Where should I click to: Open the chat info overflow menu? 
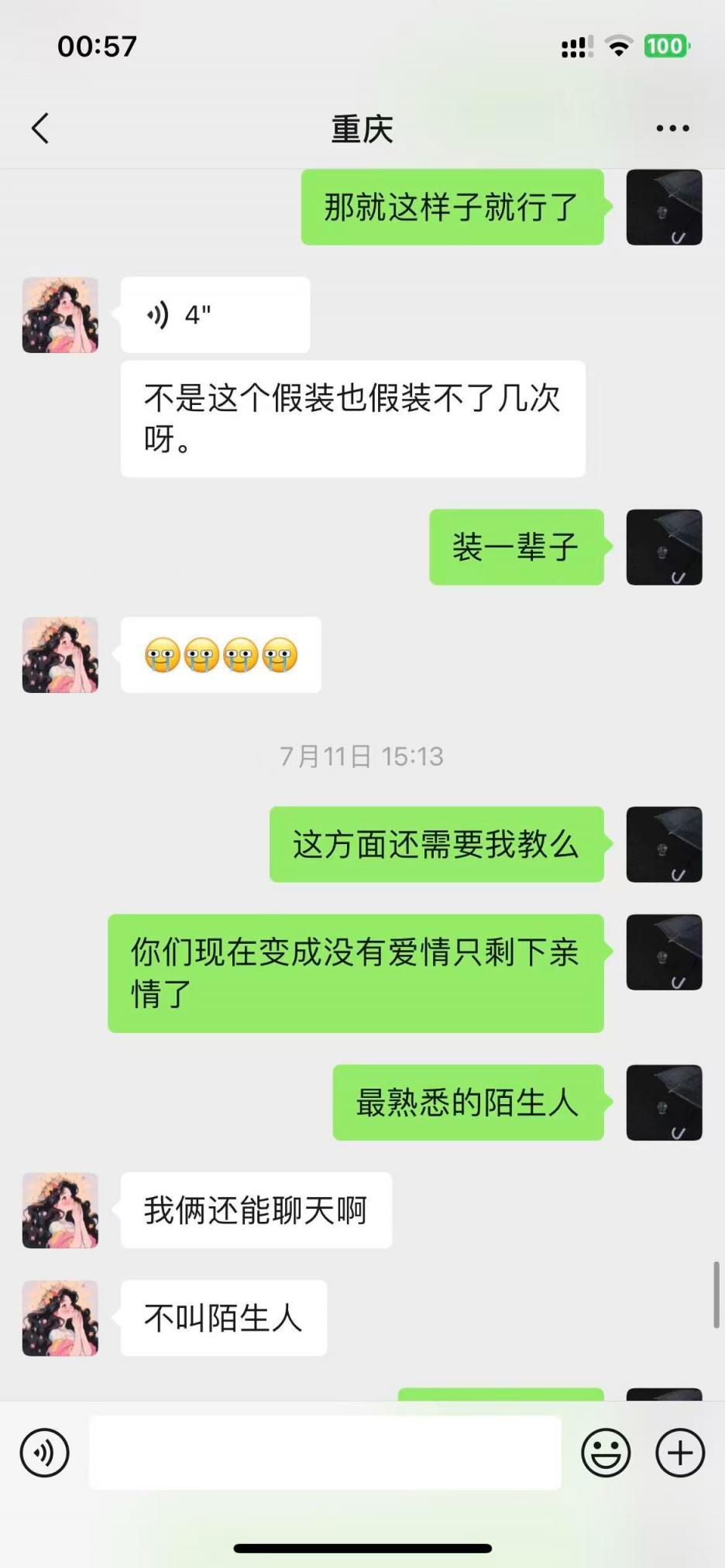click(672, 129)
